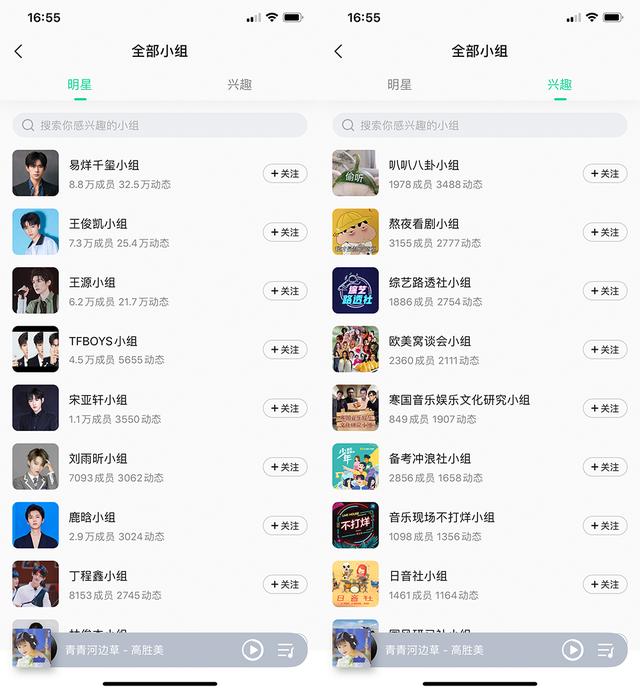Follow the 丁程鑫小组 group
Viewport: 640px width, 692px height.
(x=285, y=584)
